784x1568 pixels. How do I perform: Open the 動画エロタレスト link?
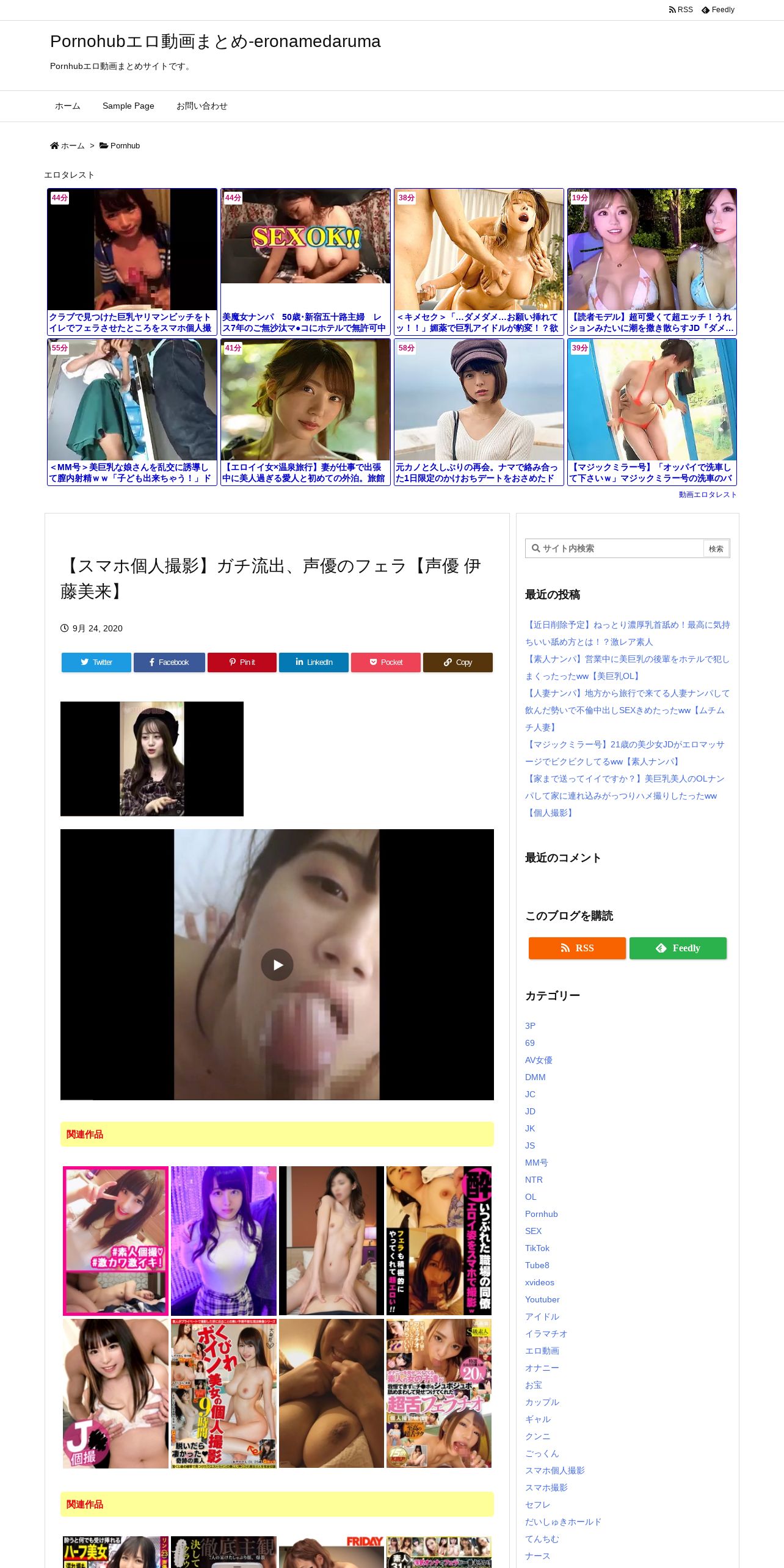pos(708,495)
